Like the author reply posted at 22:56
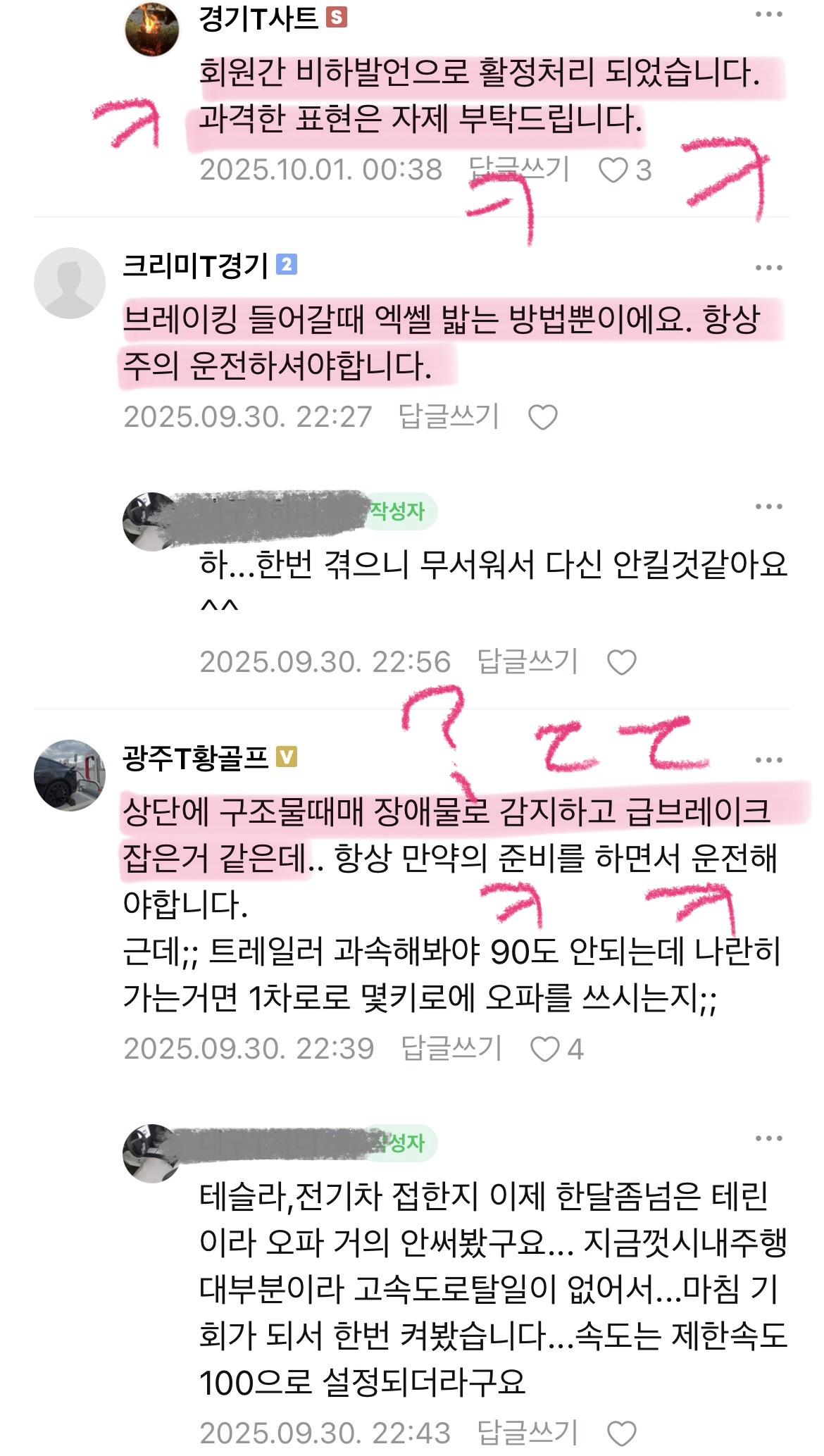The width and height of the screenshot is (824, 1456). [x=622, y=663]
